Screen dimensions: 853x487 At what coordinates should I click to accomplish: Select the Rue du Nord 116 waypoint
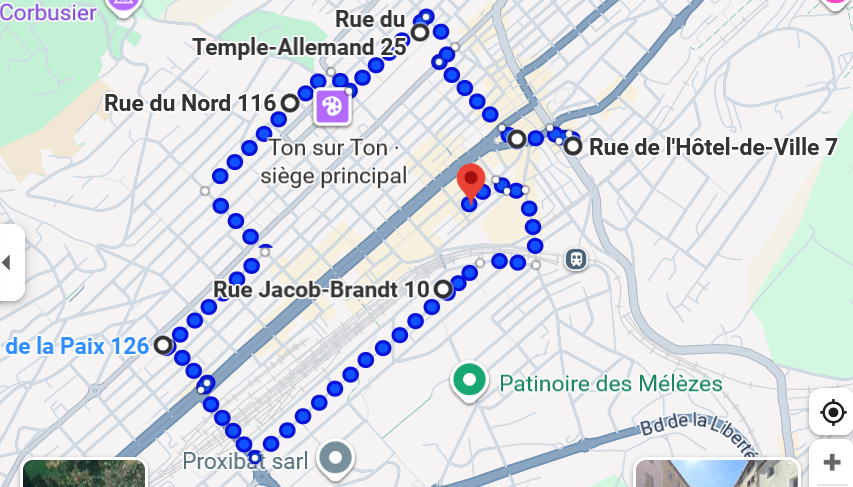290,102
